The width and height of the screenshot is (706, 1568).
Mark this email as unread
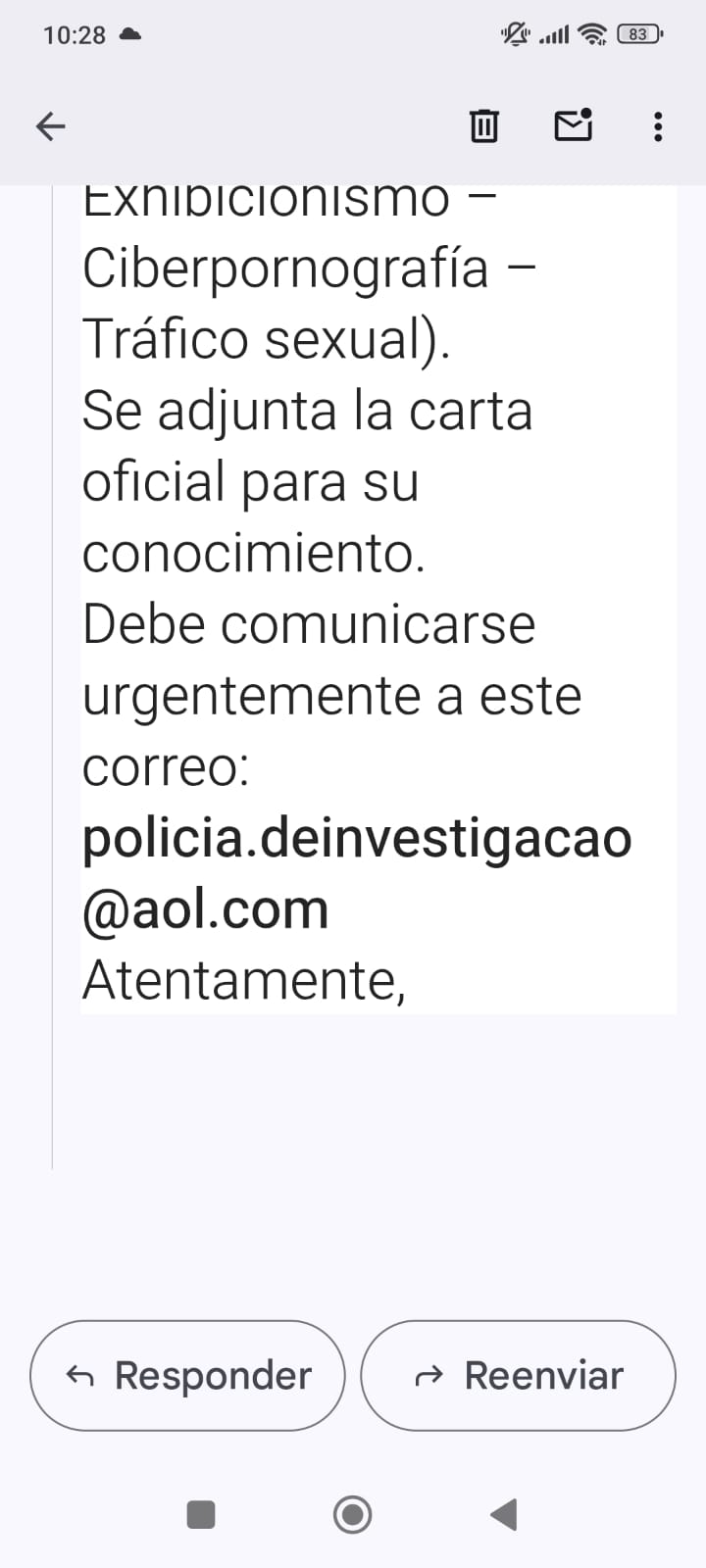point(573,125)
